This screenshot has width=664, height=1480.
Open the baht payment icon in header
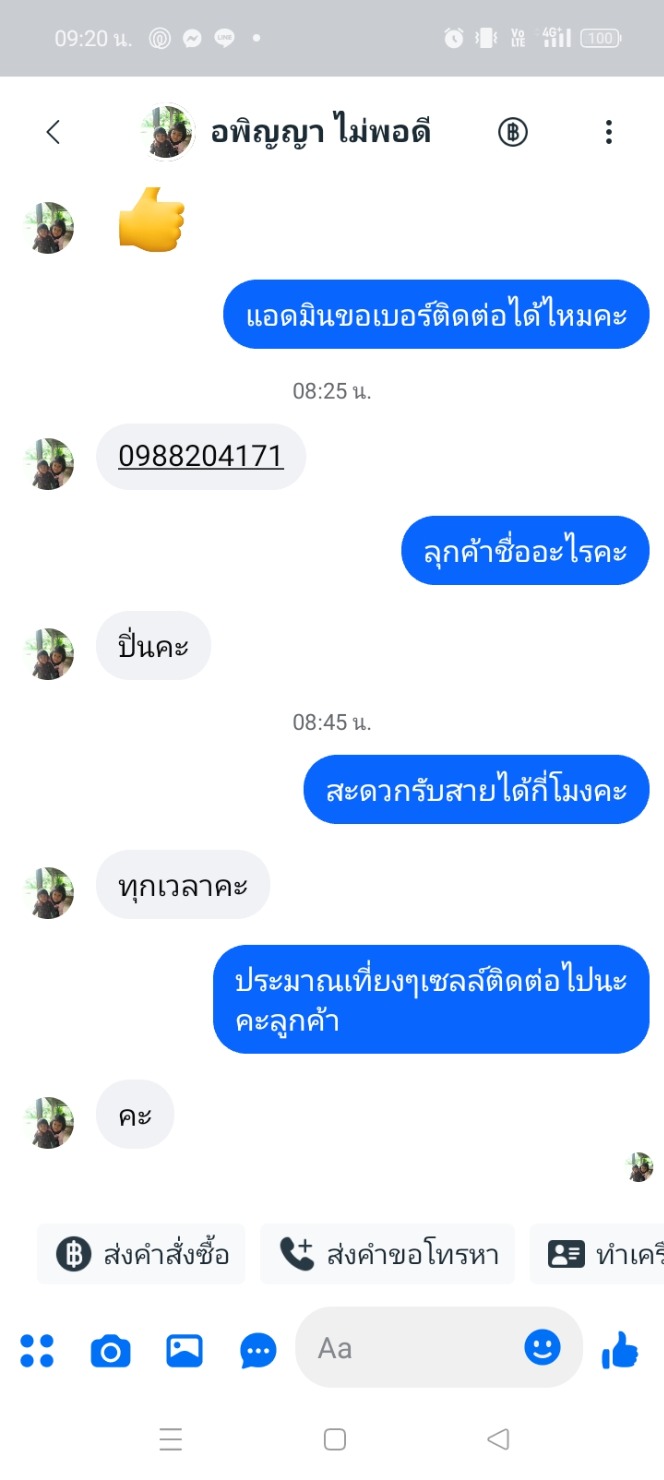tap(513, 132)
